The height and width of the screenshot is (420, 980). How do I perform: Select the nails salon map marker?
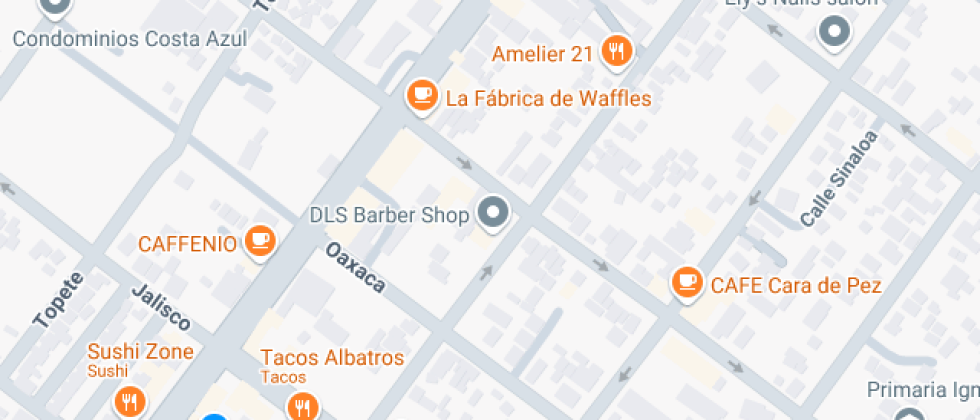click(x=833, y=32)
